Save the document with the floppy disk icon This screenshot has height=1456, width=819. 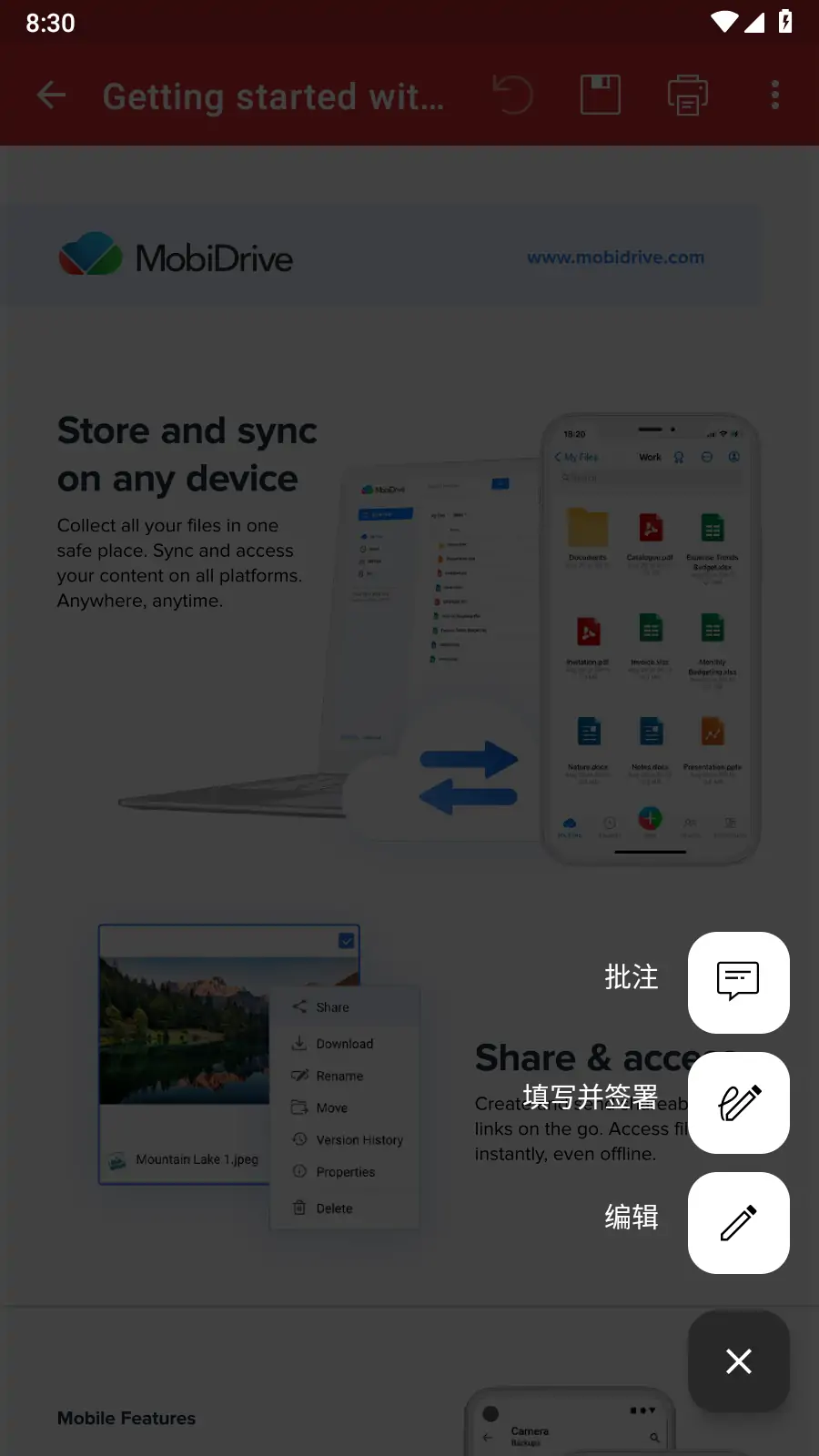[x=599, y=95]
